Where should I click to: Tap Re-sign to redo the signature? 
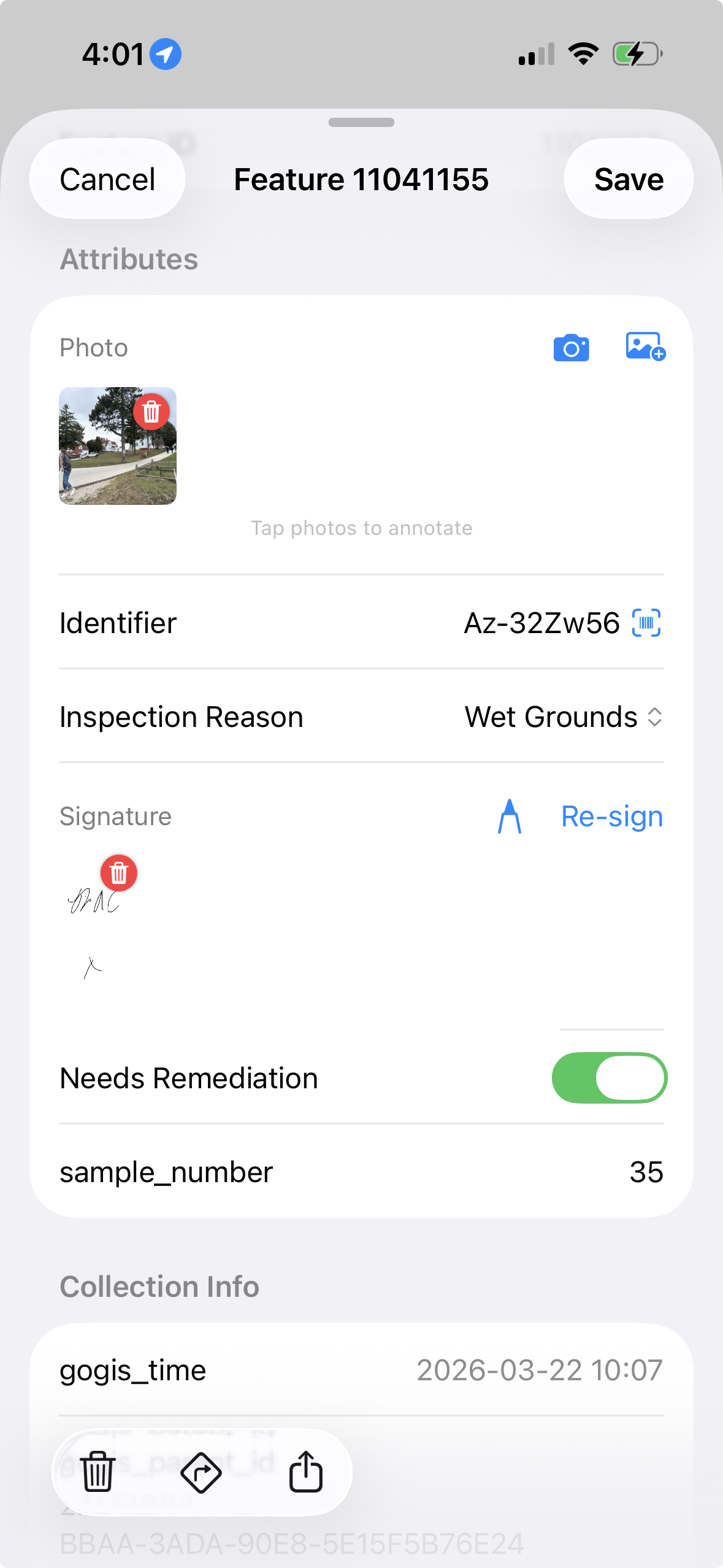coord(611,816)
